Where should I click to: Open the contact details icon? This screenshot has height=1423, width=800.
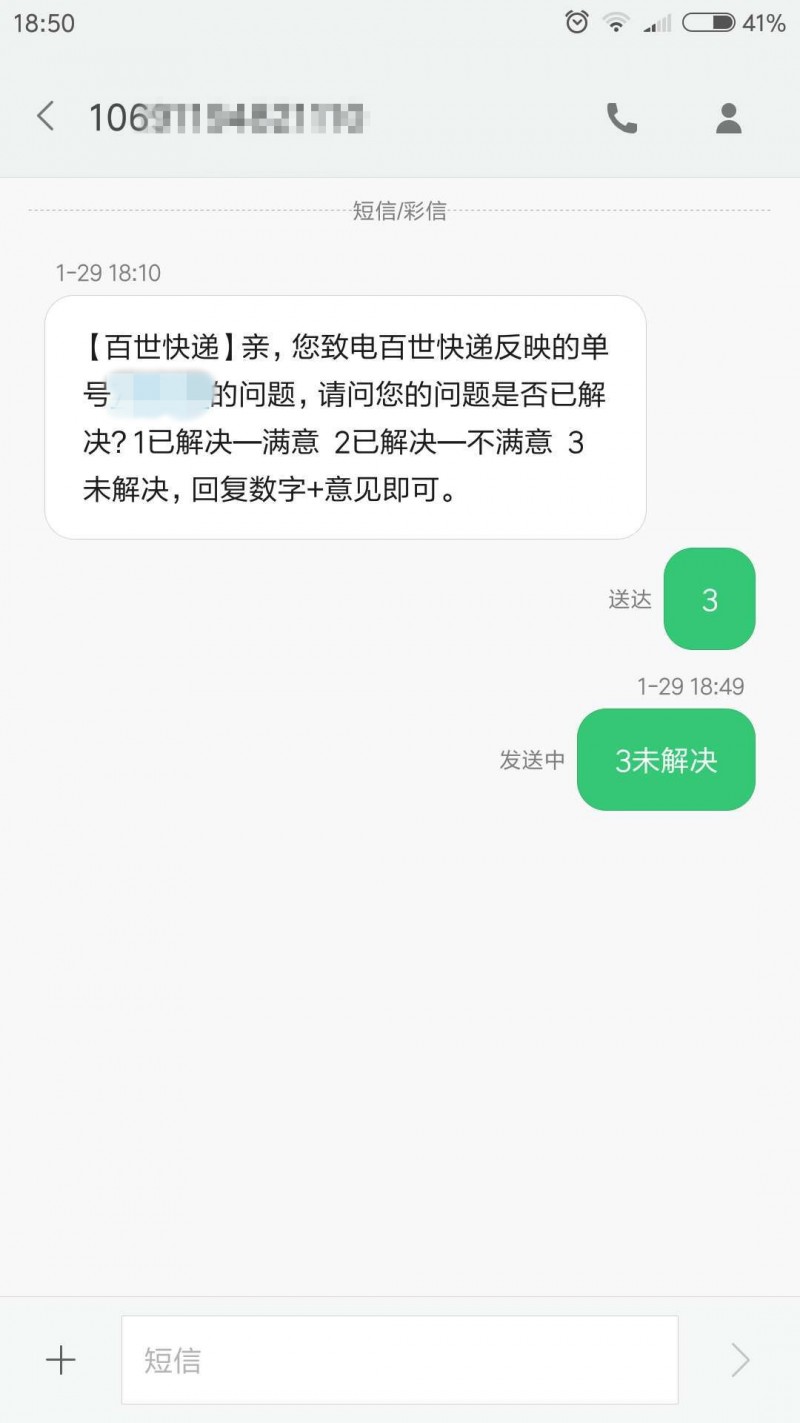[728, 118]
